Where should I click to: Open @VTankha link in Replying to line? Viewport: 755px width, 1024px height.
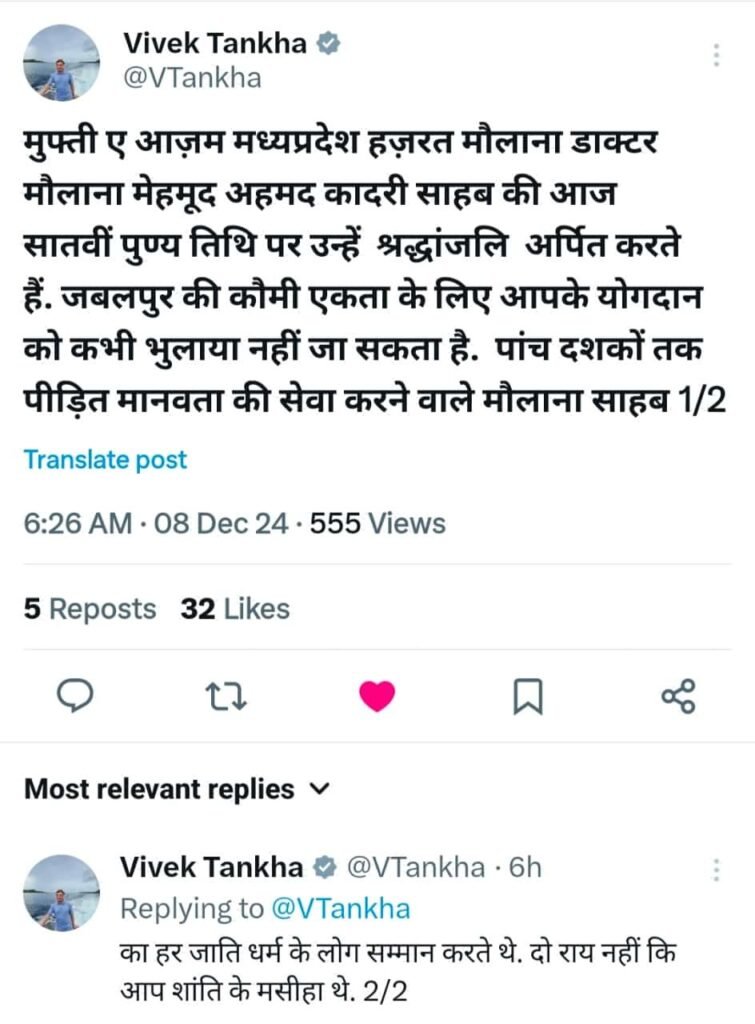click(x=340, y=908)
